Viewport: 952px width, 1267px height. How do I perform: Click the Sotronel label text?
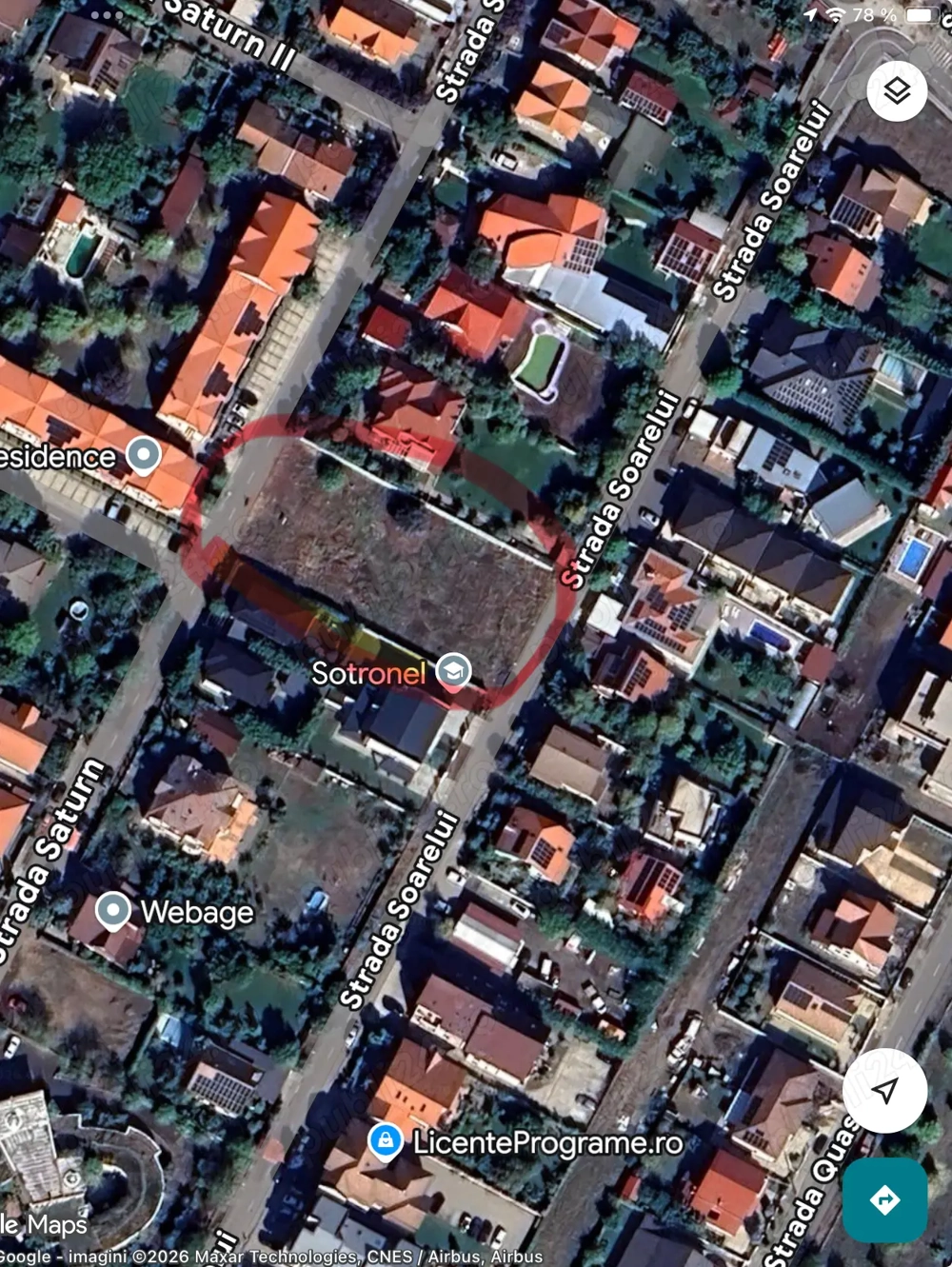pyautogui.click(x=371, y=673)
